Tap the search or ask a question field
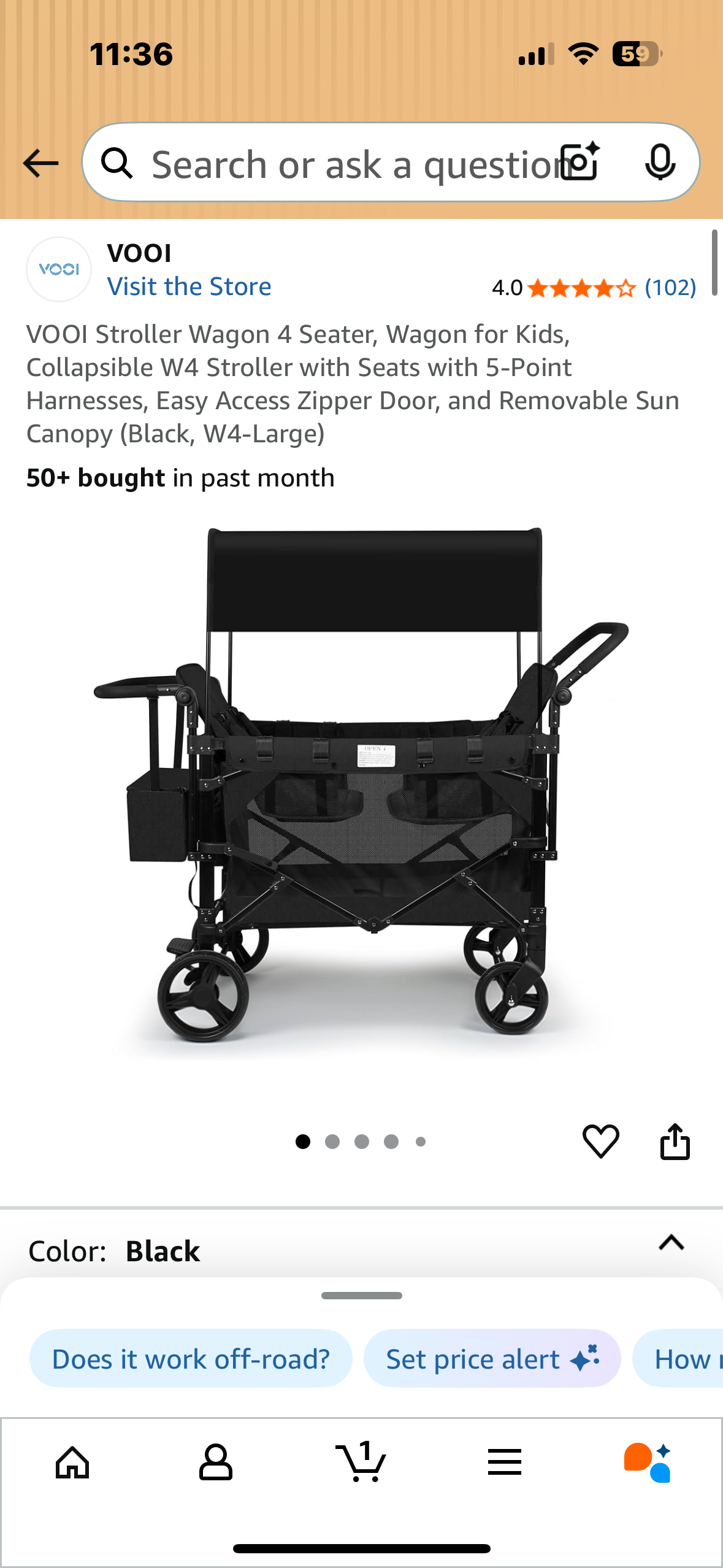Viewport: 723px width, 1568px height. (343, 164)
